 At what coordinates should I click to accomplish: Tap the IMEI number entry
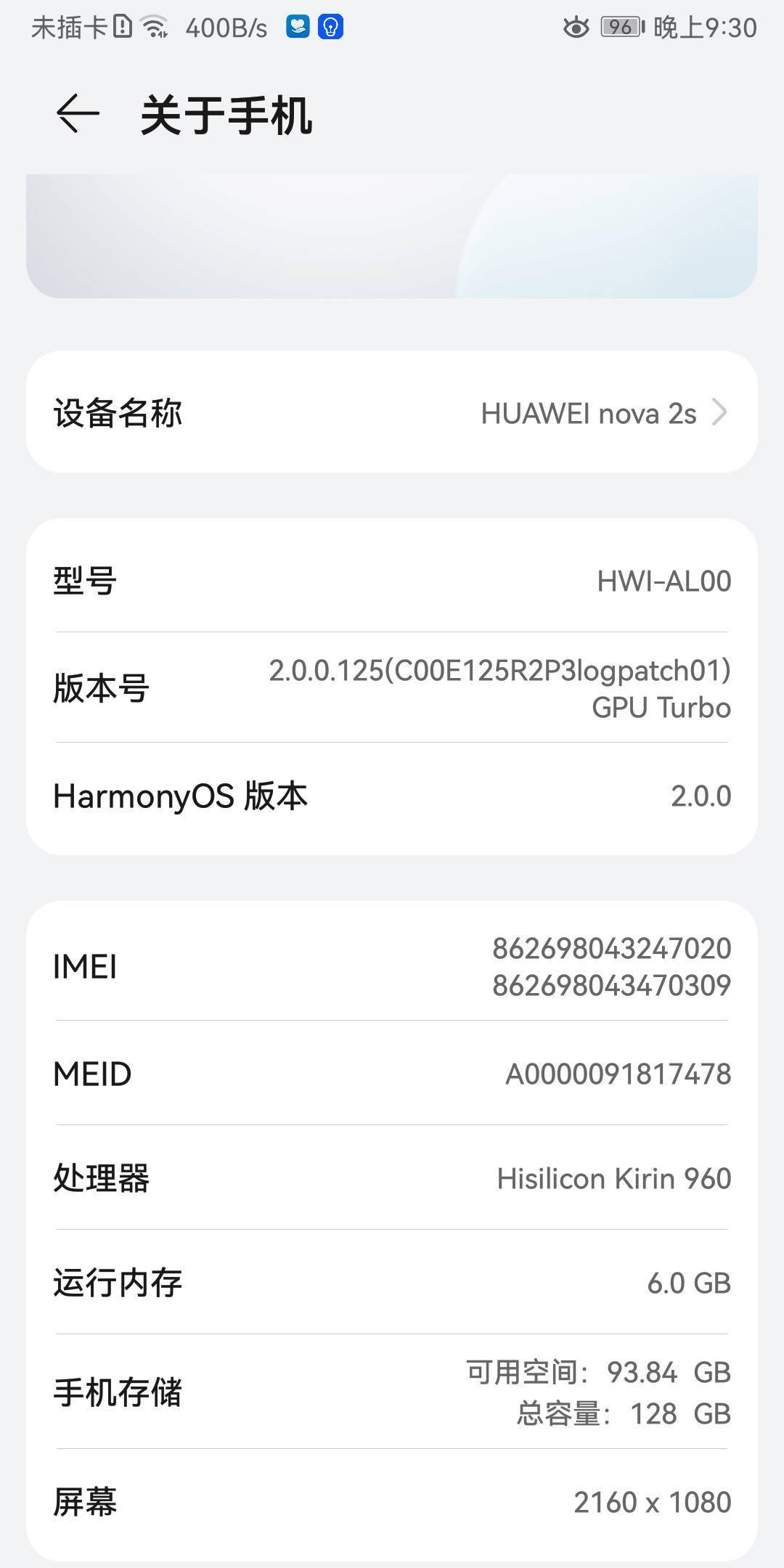tap(392, 967)
